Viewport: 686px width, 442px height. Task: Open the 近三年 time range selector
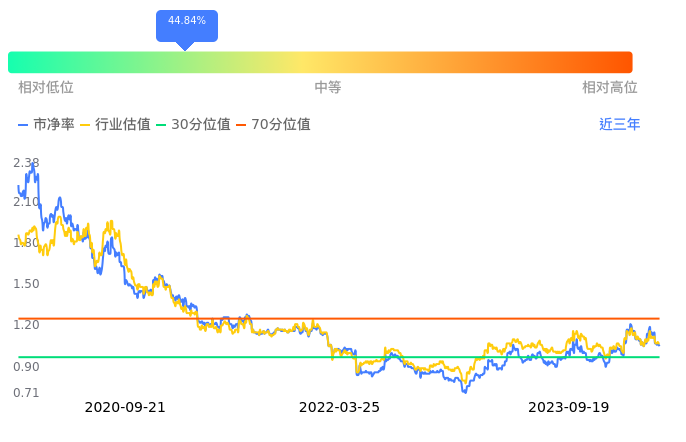619,124
